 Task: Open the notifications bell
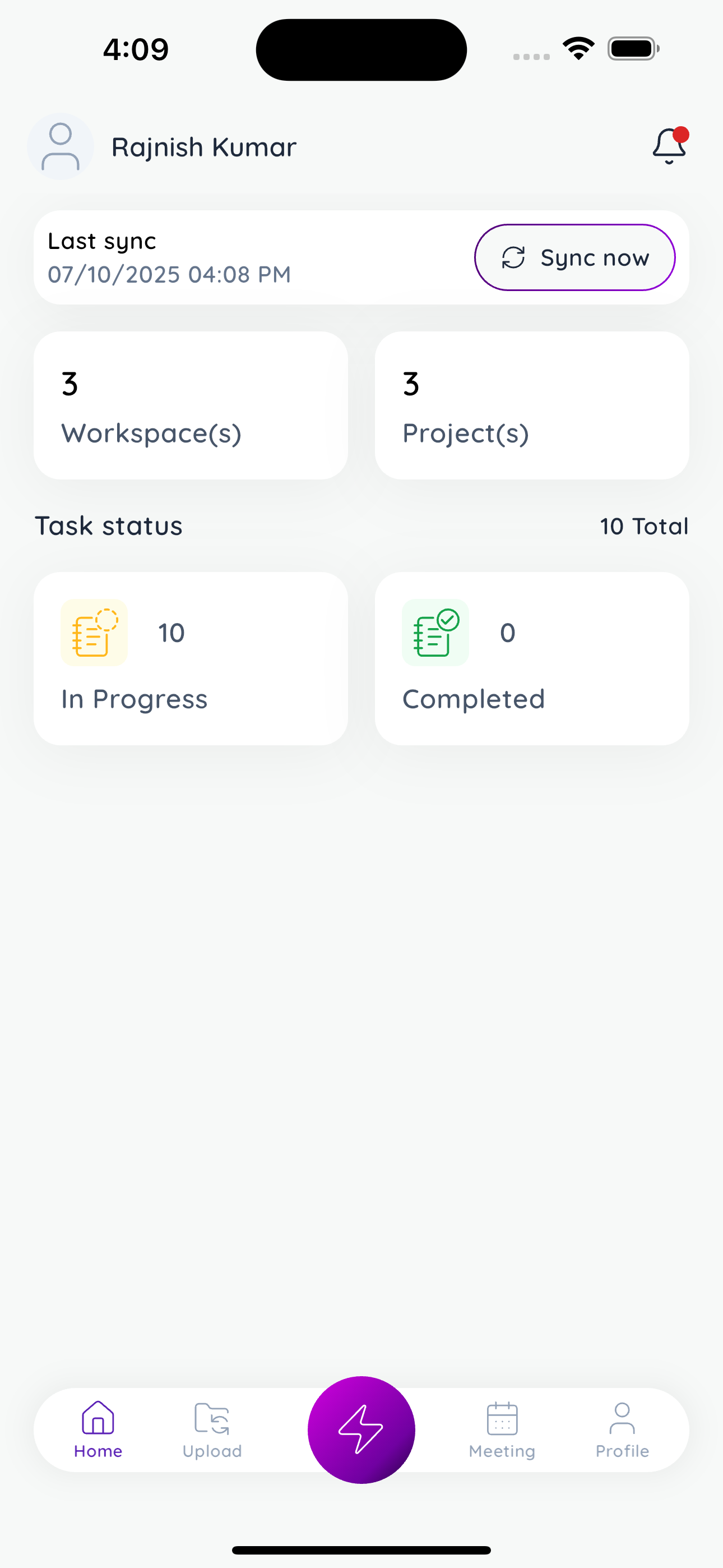(x=669, y=146)
